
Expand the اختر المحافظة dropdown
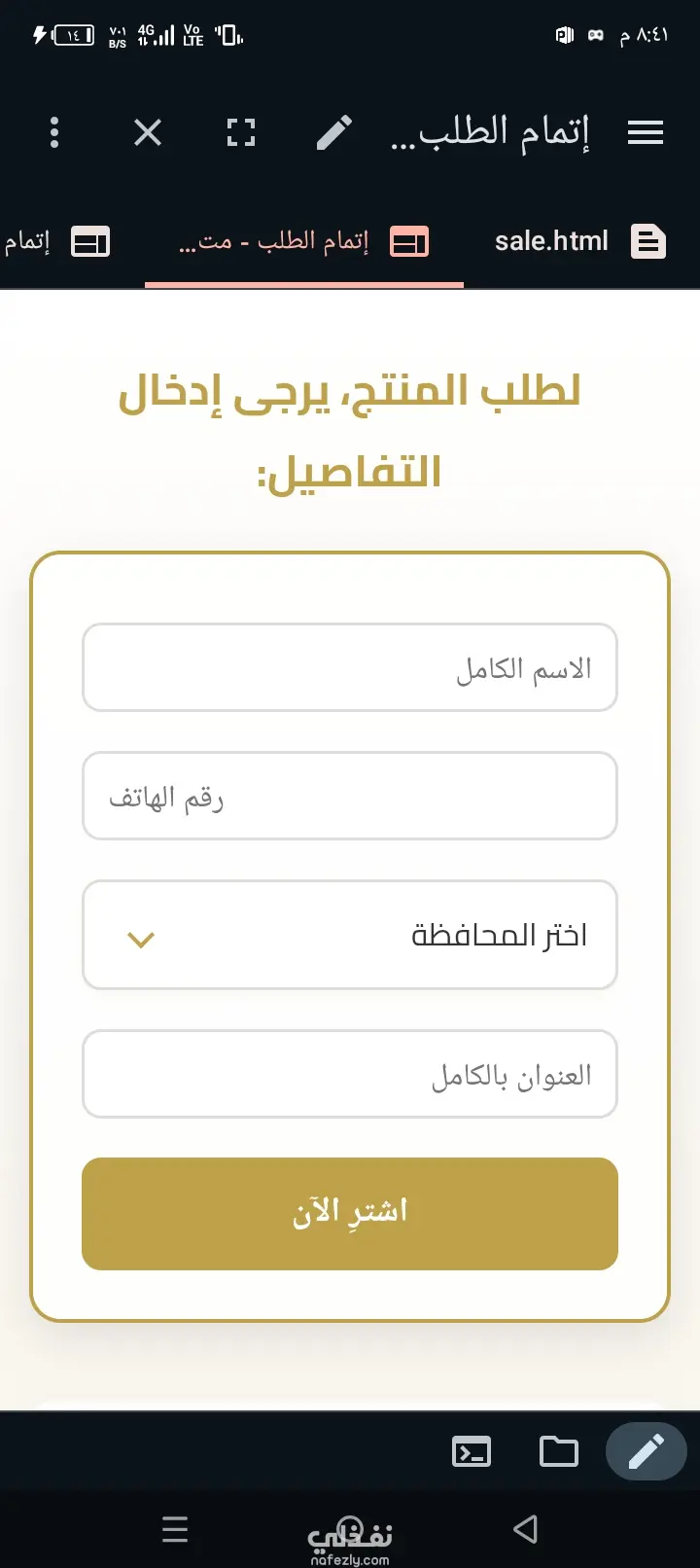click(x=350, y=935)
